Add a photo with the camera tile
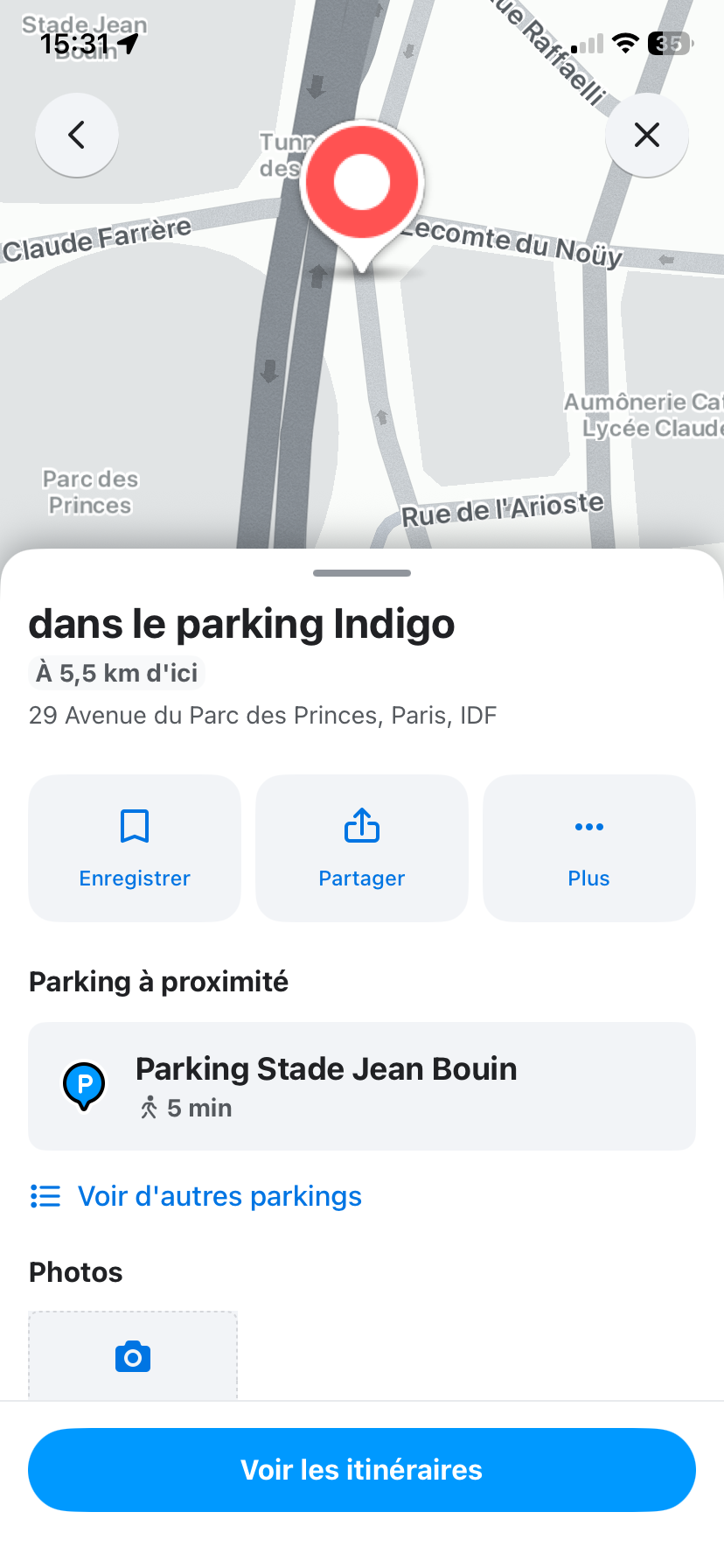 point(133,1356)
